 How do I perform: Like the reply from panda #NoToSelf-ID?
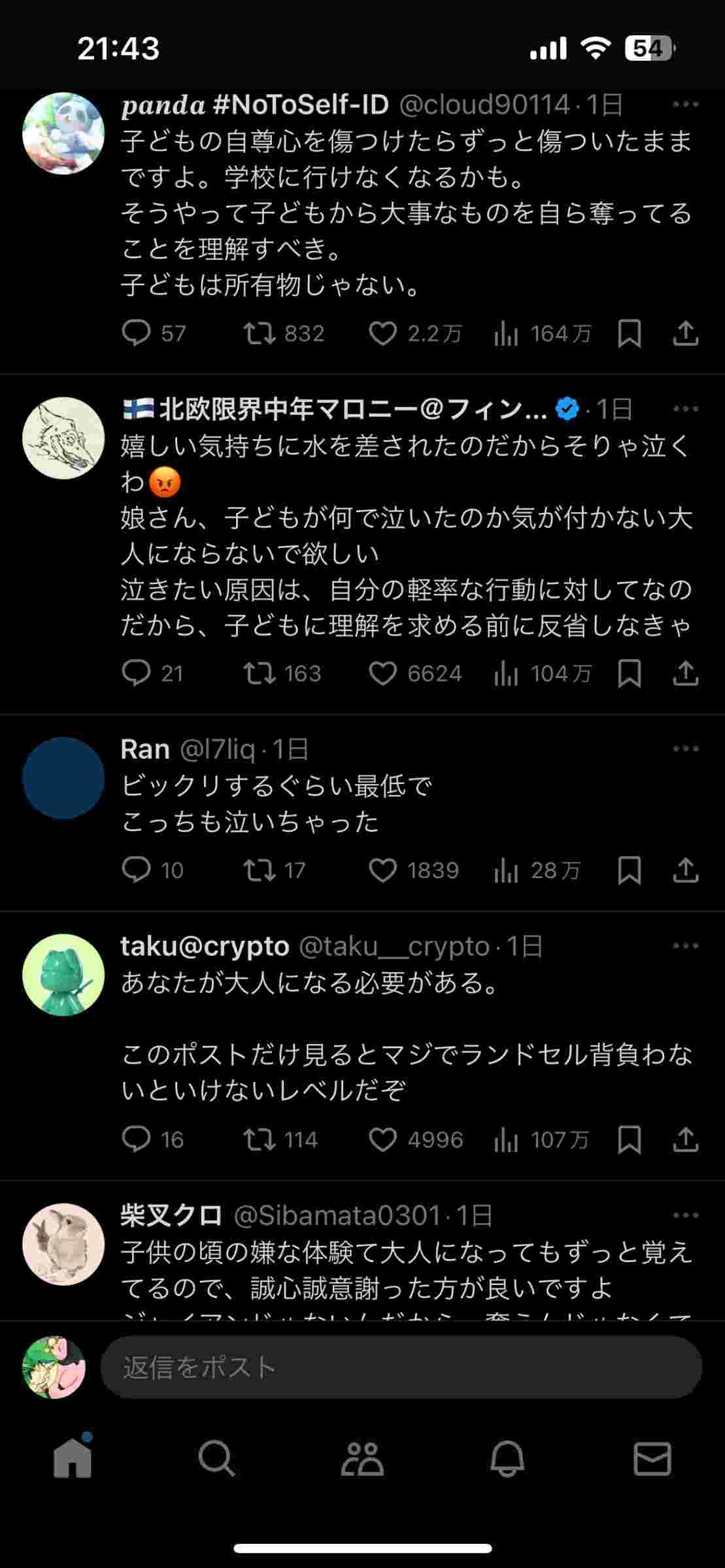[x=382, y=334]
